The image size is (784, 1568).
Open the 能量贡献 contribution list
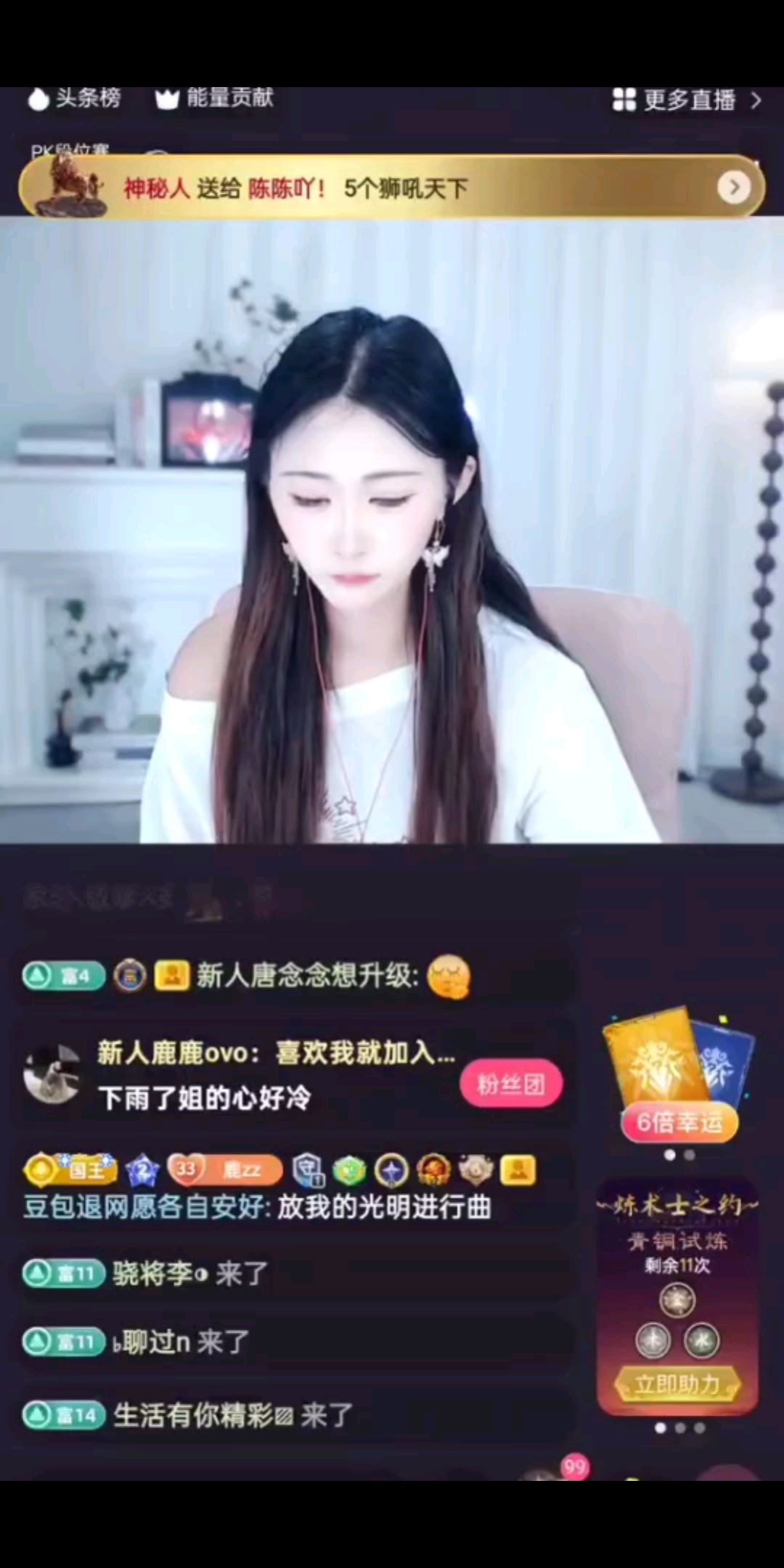(215, 98)
